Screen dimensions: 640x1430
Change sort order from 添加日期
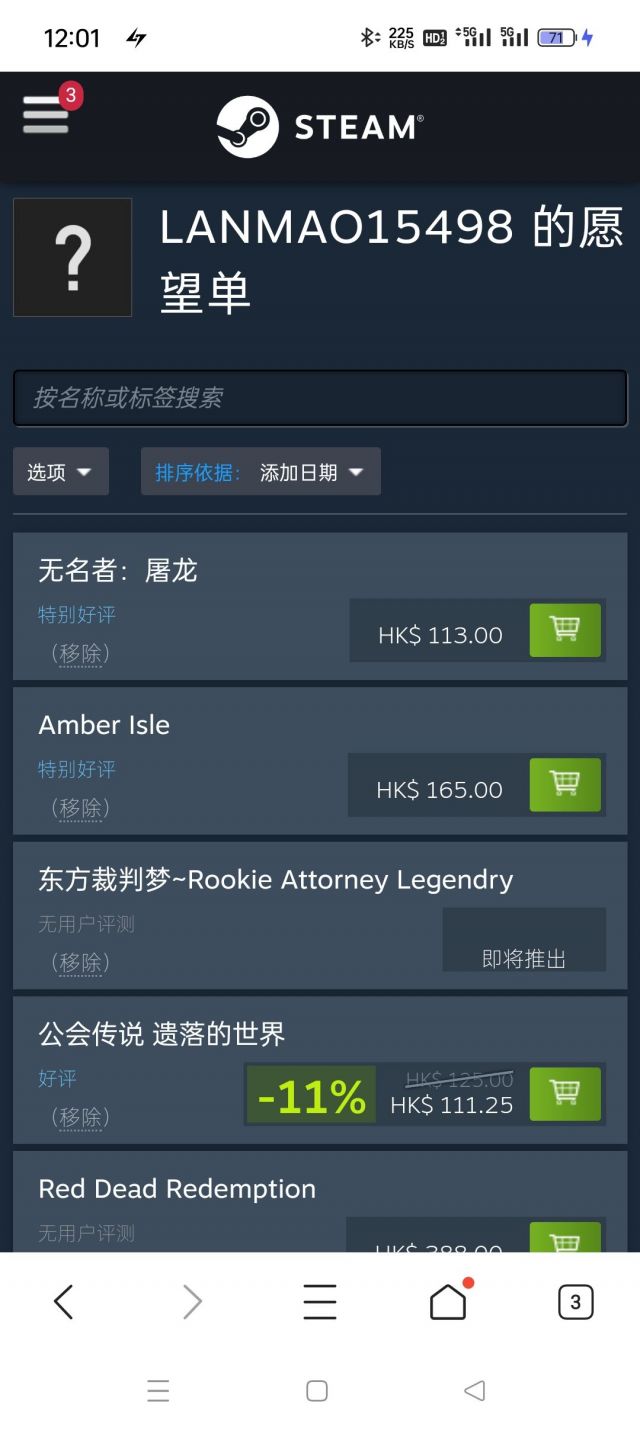(261, 472)
